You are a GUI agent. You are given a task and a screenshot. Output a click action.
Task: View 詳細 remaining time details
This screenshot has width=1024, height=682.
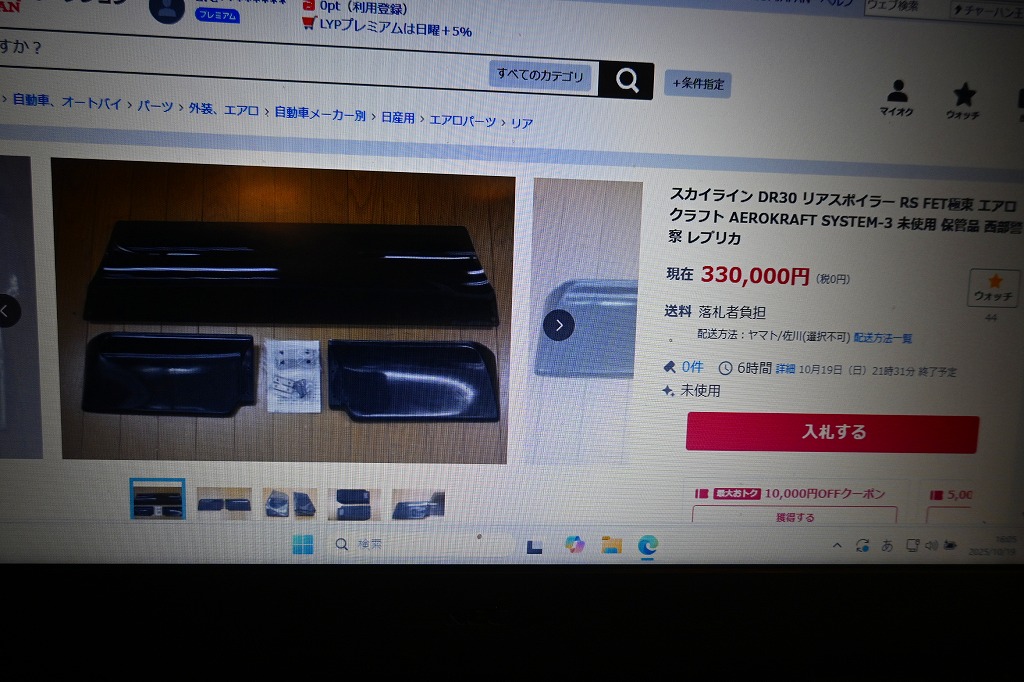(785, 369)
